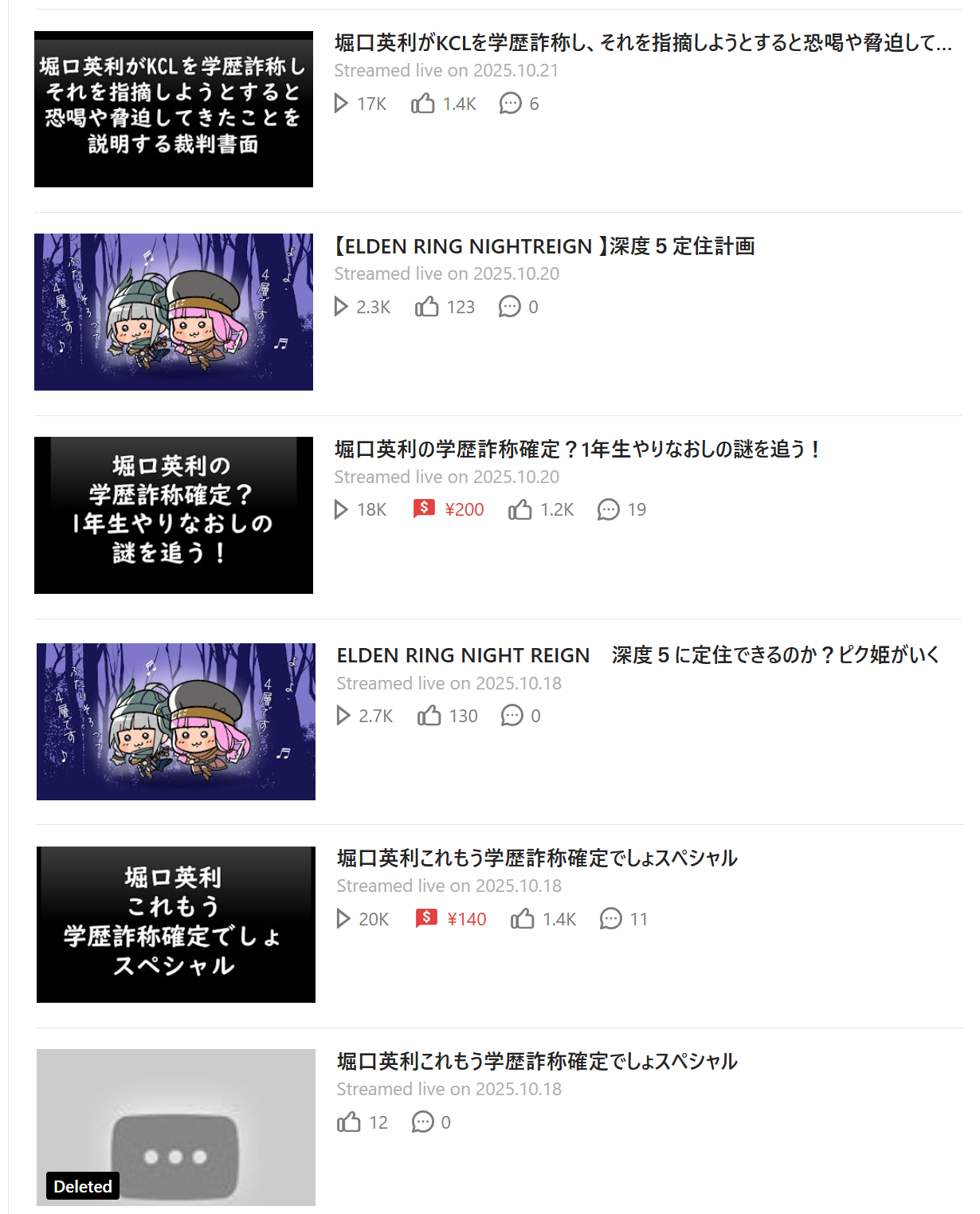The image size is (980, 1214).
Task: Open the ELDEN RING 深度5定住計画 thumbnail
Action: [173, 312]
